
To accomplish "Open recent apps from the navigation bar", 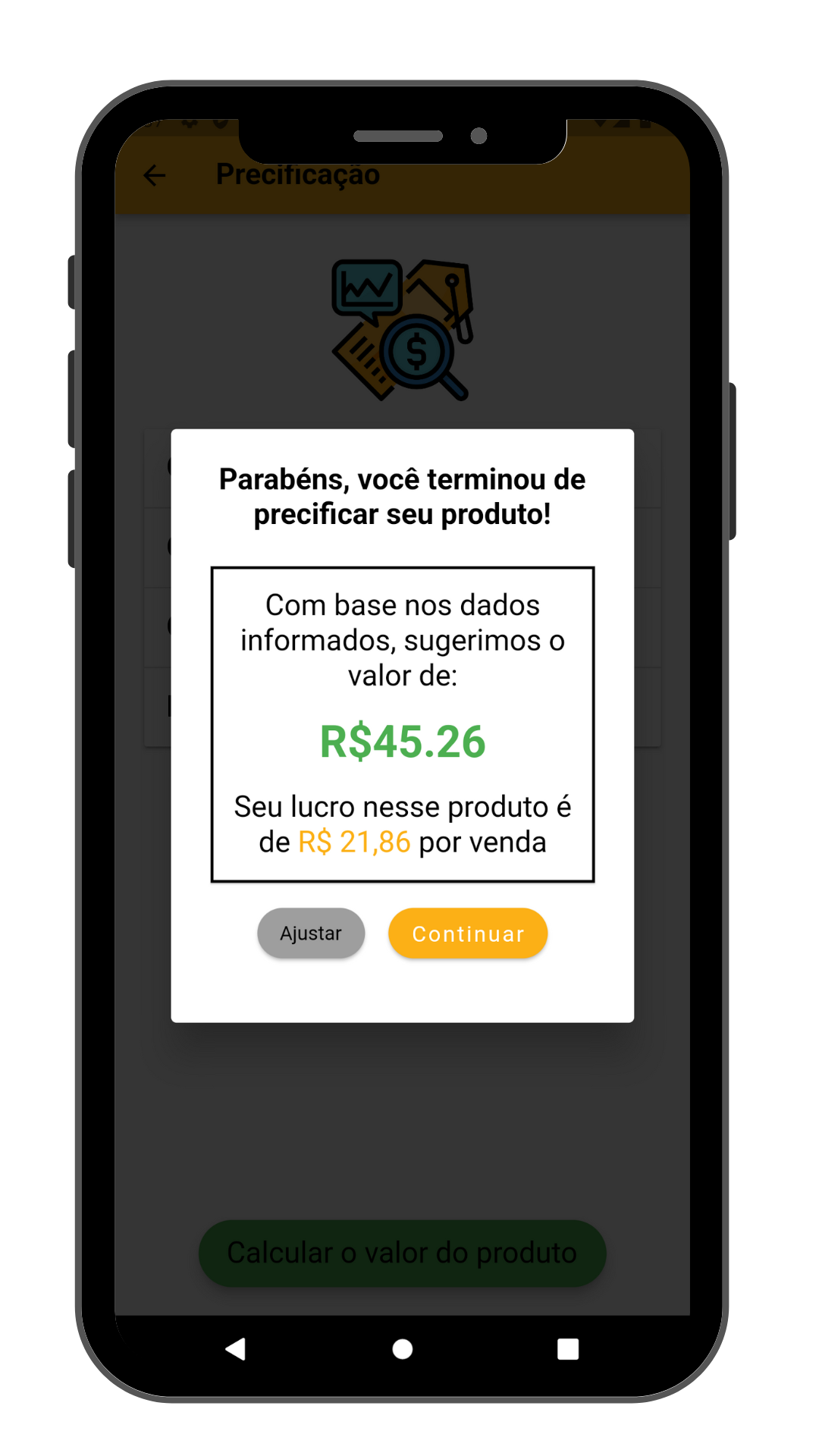I will (568, 1349).
